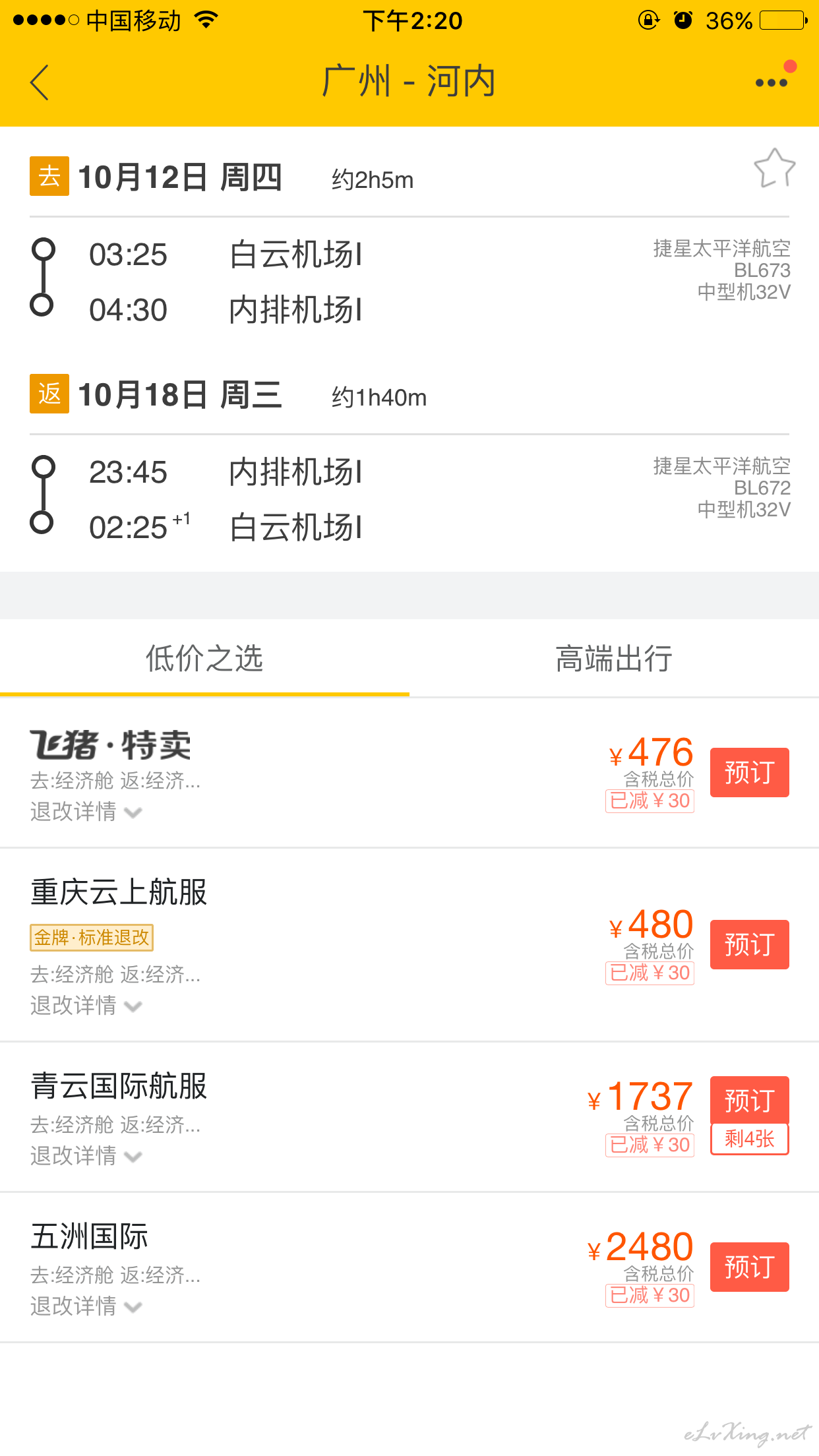Open the three-dot overflow menu
819x1456 pixels.
[x=772, y=82]
